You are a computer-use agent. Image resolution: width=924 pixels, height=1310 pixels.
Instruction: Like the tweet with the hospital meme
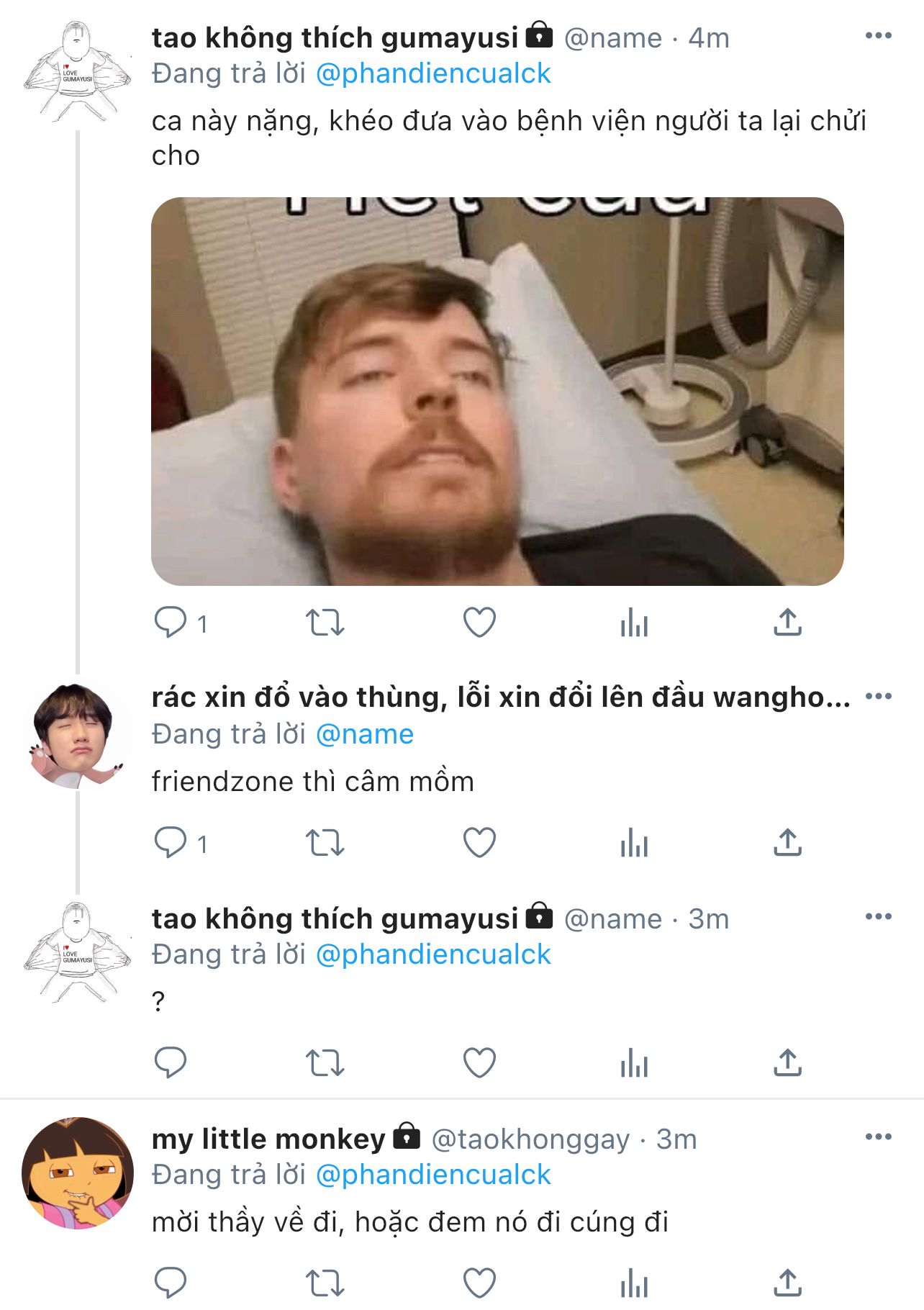tap(479, 623)
